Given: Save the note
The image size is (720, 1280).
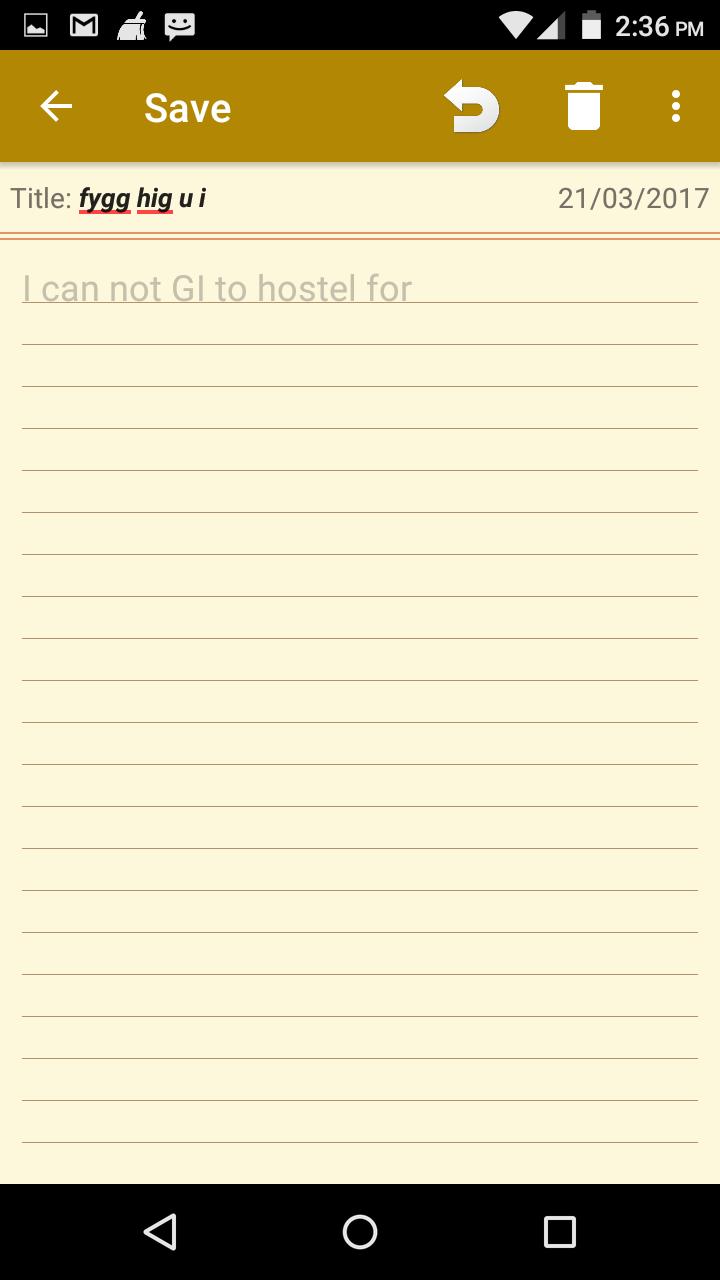Looking at the screenshot, I should 187,108.
